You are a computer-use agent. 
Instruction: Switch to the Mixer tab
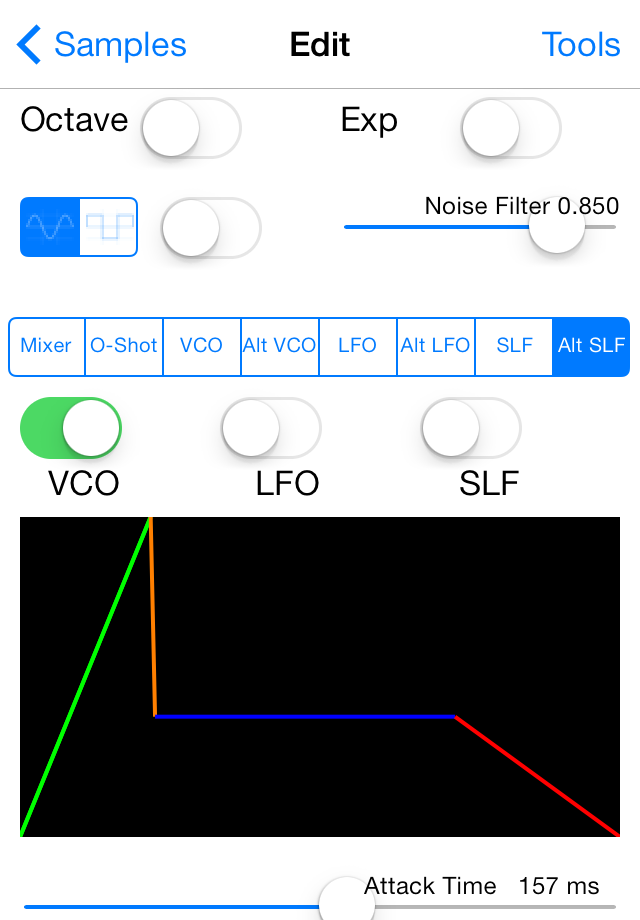46,346
